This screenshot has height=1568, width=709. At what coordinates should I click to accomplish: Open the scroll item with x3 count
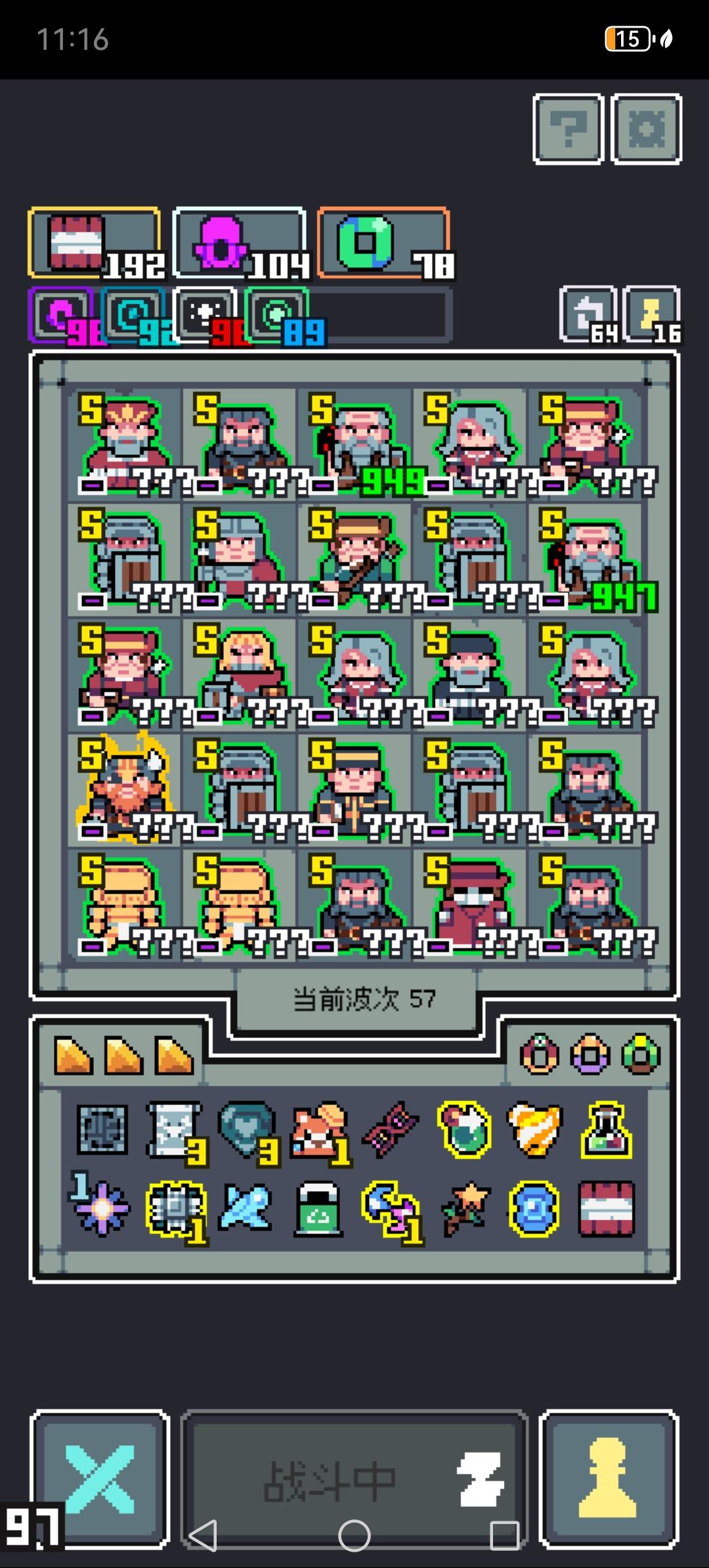[174, 1131]
